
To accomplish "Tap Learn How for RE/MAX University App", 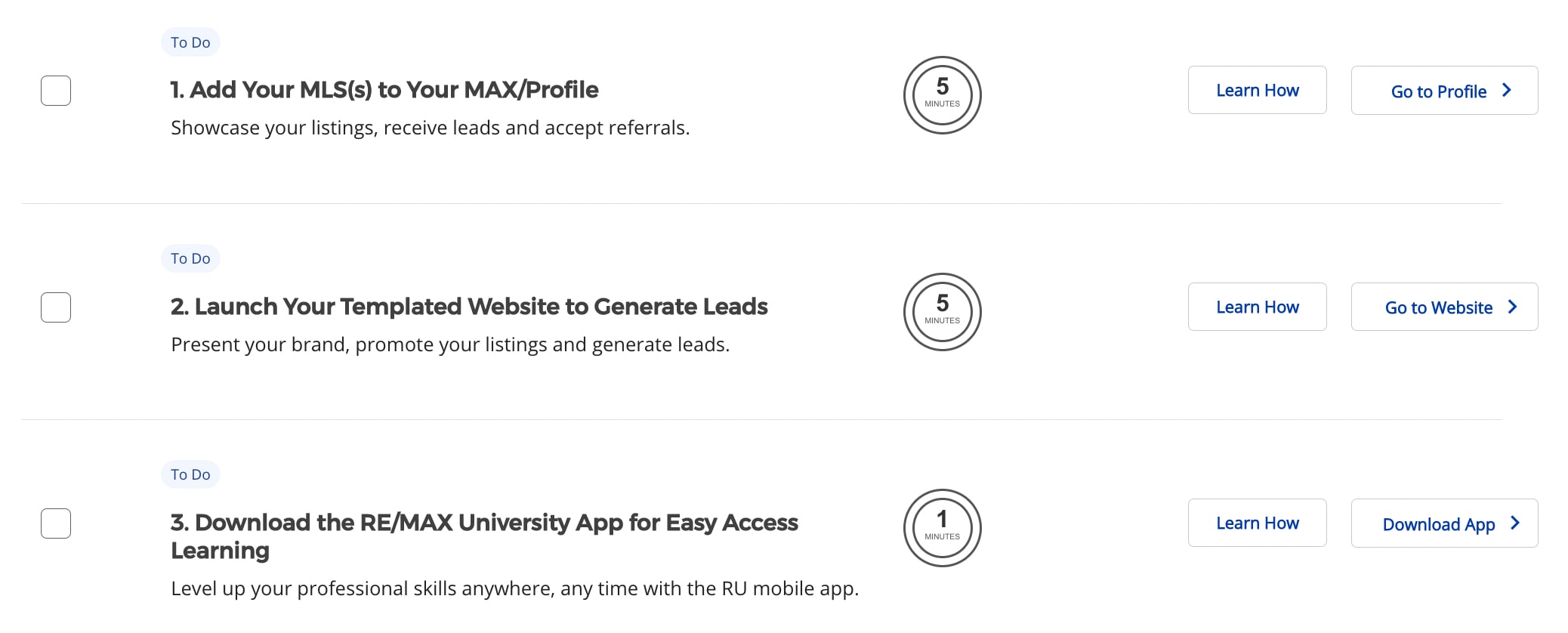I will point(1257,523).
